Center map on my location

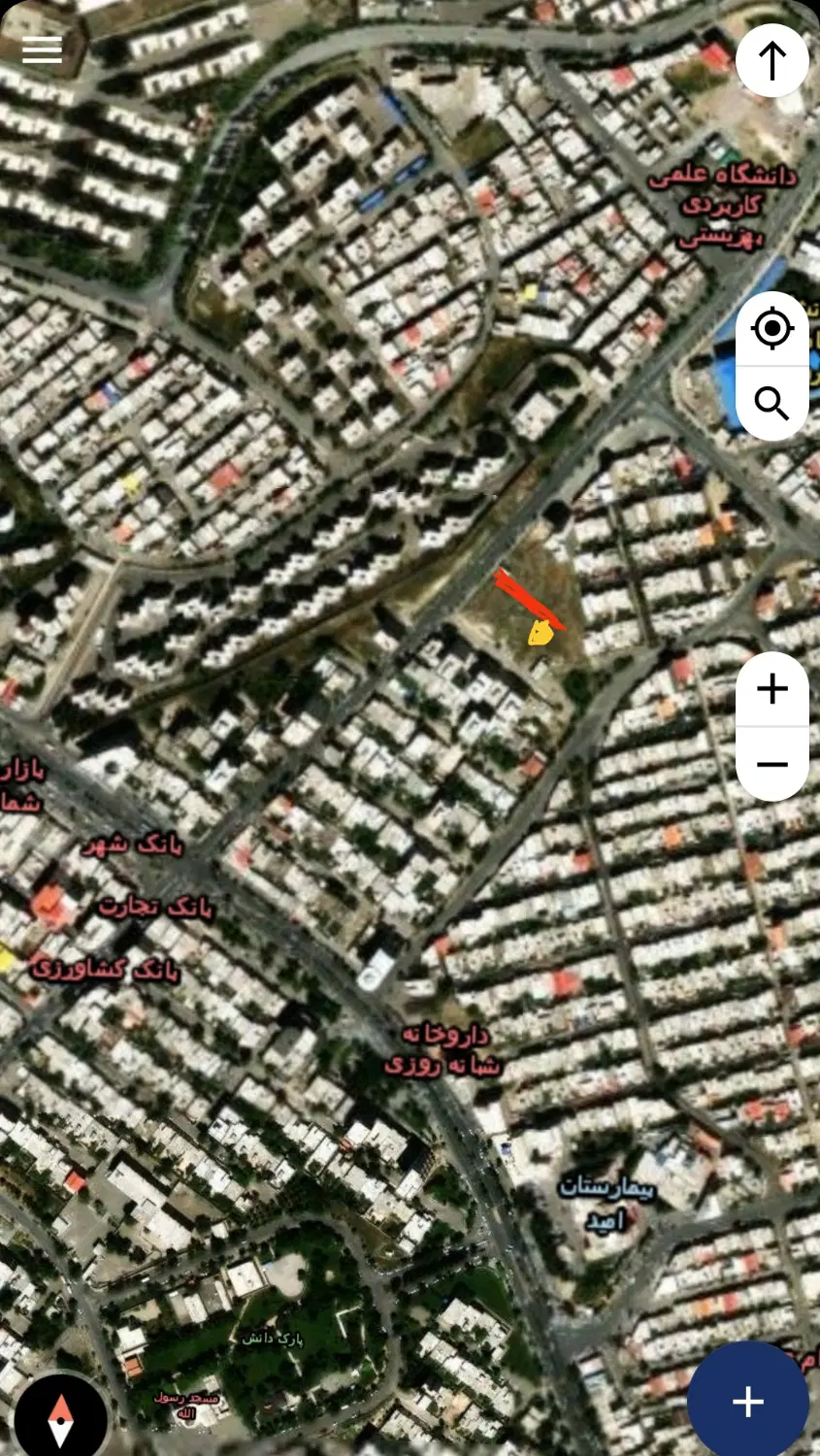pos(772,329)
